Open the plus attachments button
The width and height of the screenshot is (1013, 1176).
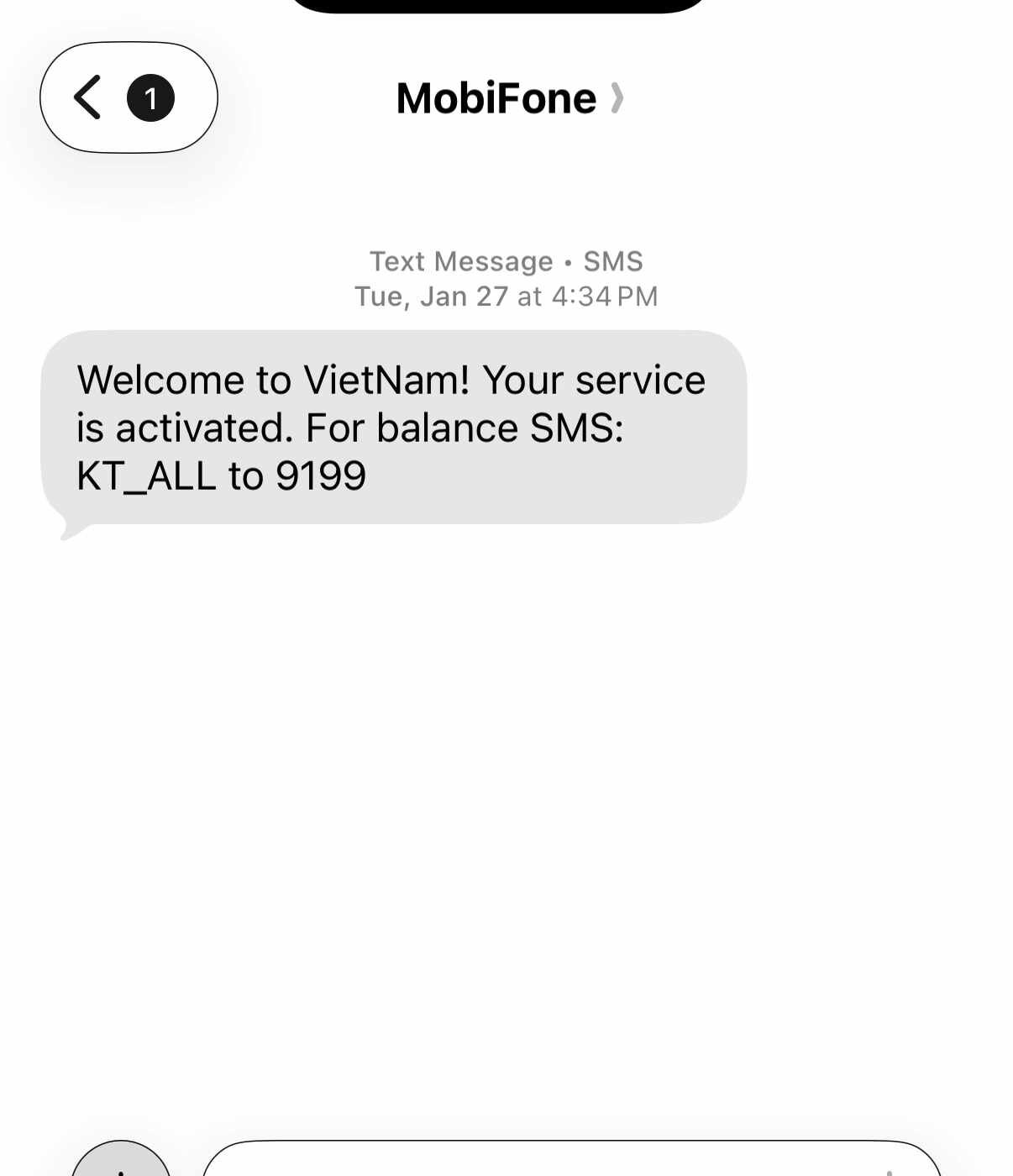[121, 1163]
